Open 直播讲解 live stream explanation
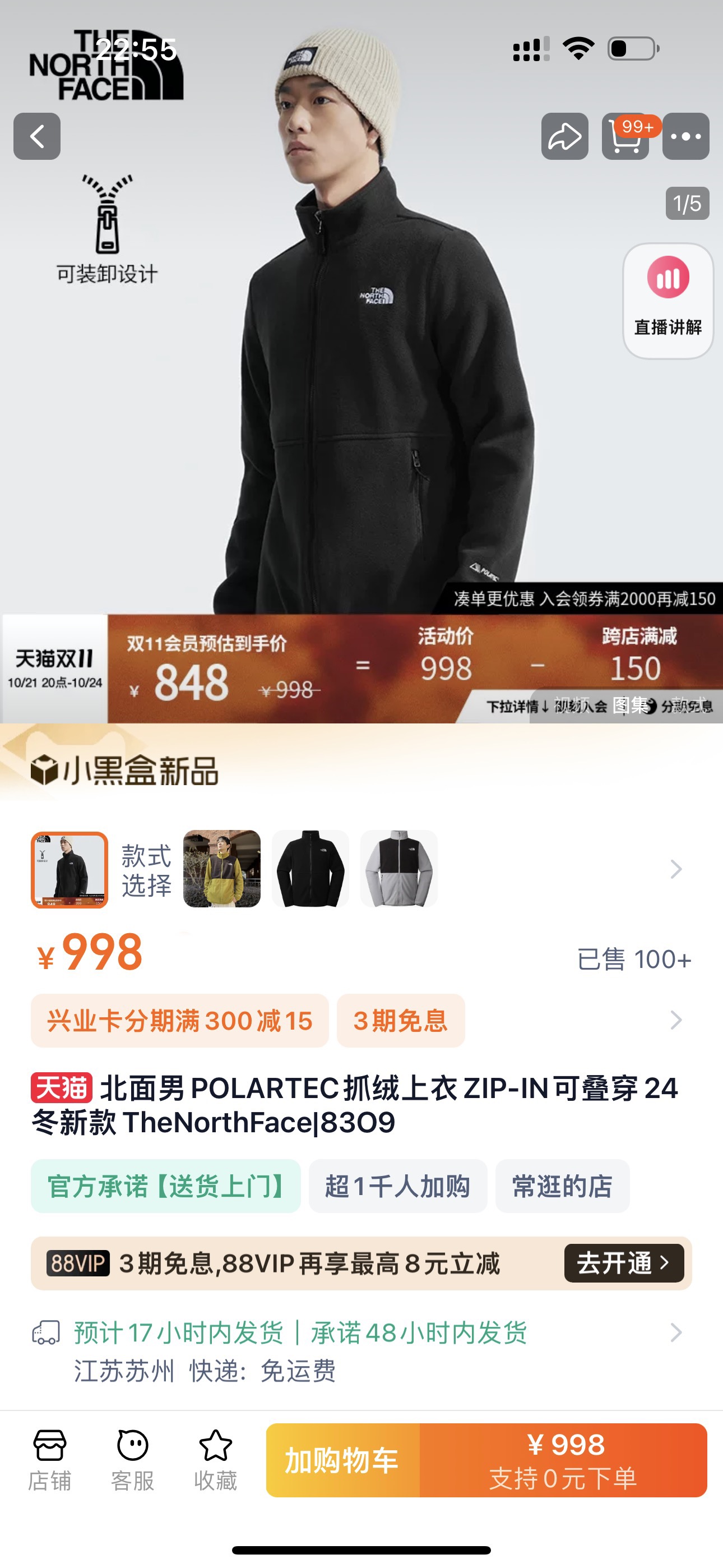Image resolution: width=723 pixels, height=1568 pixels. click(668, 301)
